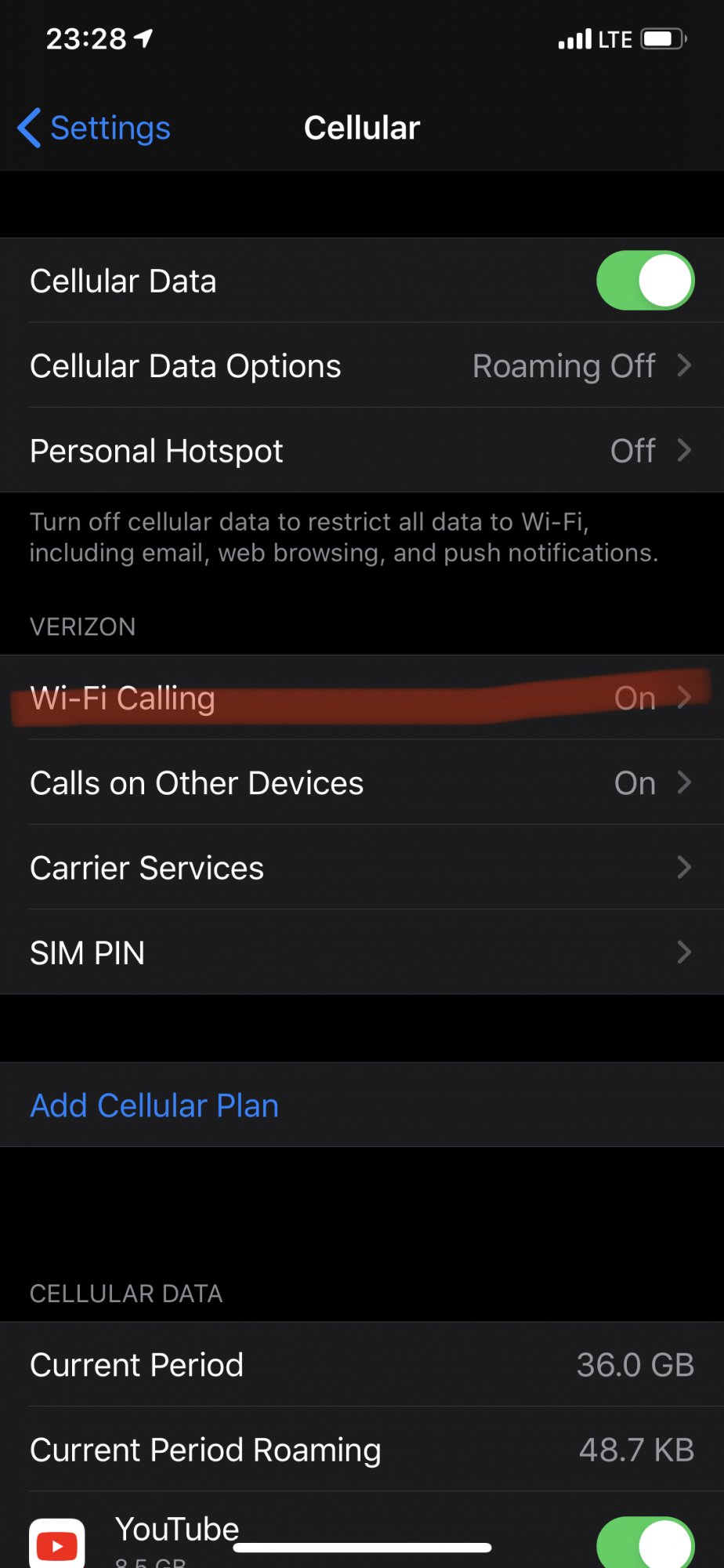724x1568 pixels.
Task: Disable cellular data for YouTube
Action: (645, 1542)
